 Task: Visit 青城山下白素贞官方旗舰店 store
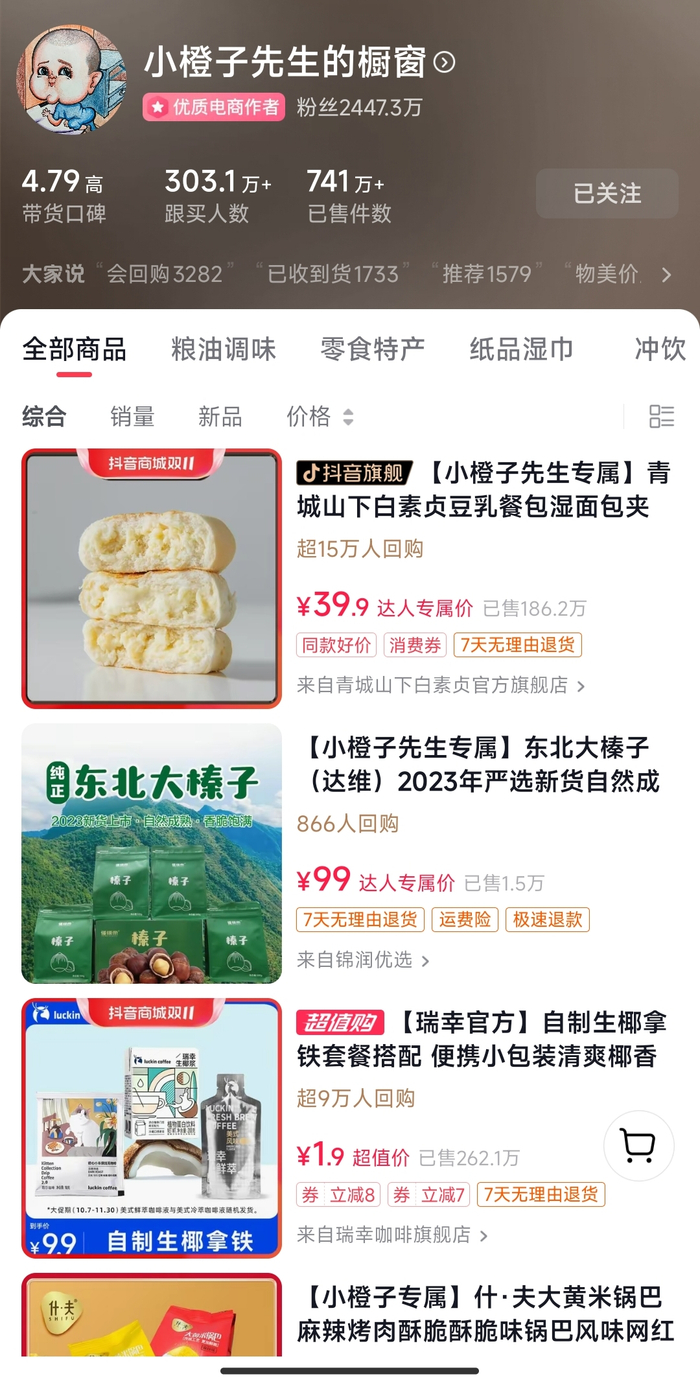pos(440,685)
